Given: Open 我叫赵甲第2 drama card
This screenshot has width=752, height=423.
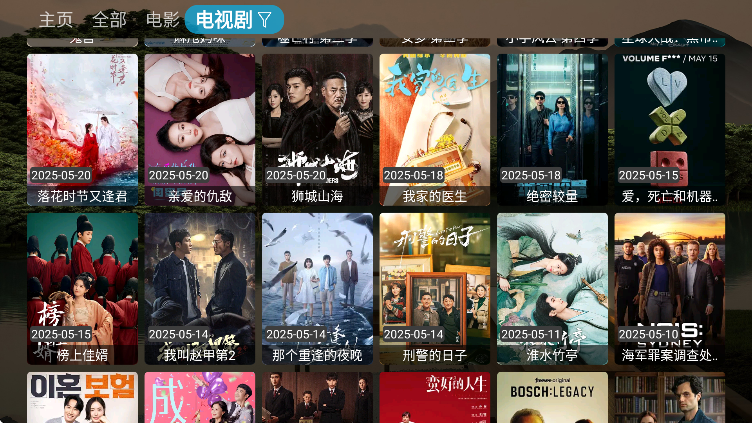Looking at the screenshot, I should click(x=200, y=288).
